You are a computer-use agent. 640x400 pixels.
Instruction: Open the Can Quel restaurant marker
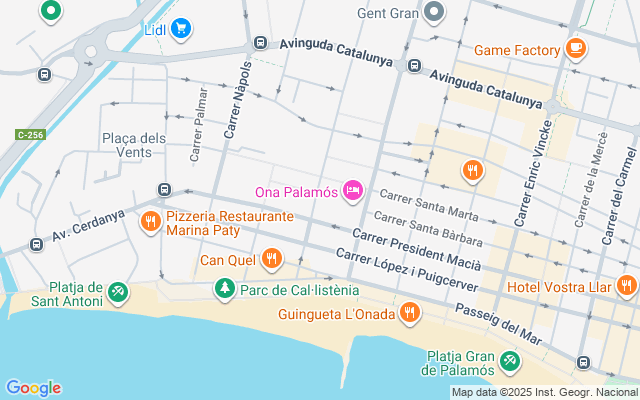pyautogui.click(x=271, y=260)
